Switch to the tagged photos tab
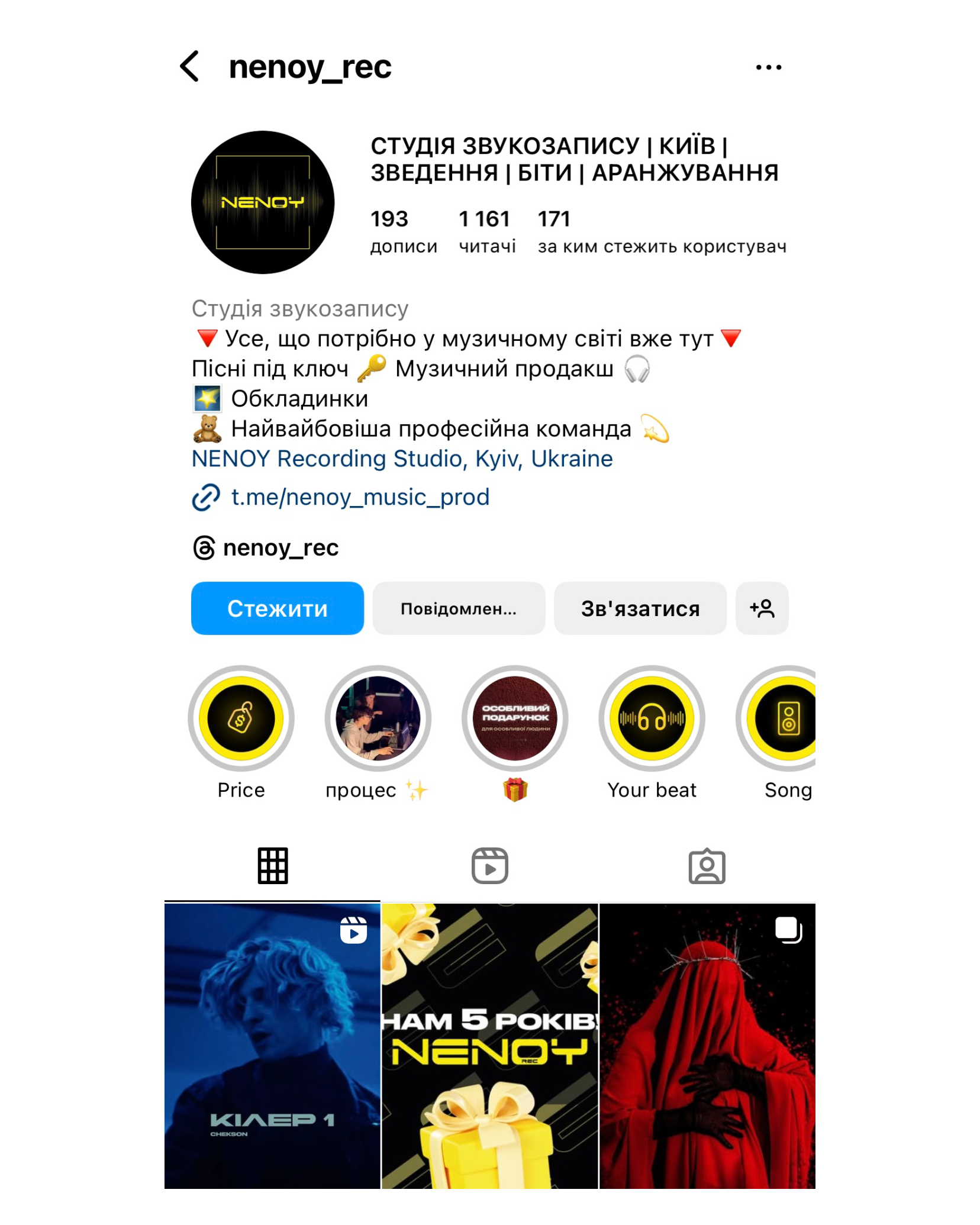Screen dimensions: 980x1225 (x=707, y=866)
